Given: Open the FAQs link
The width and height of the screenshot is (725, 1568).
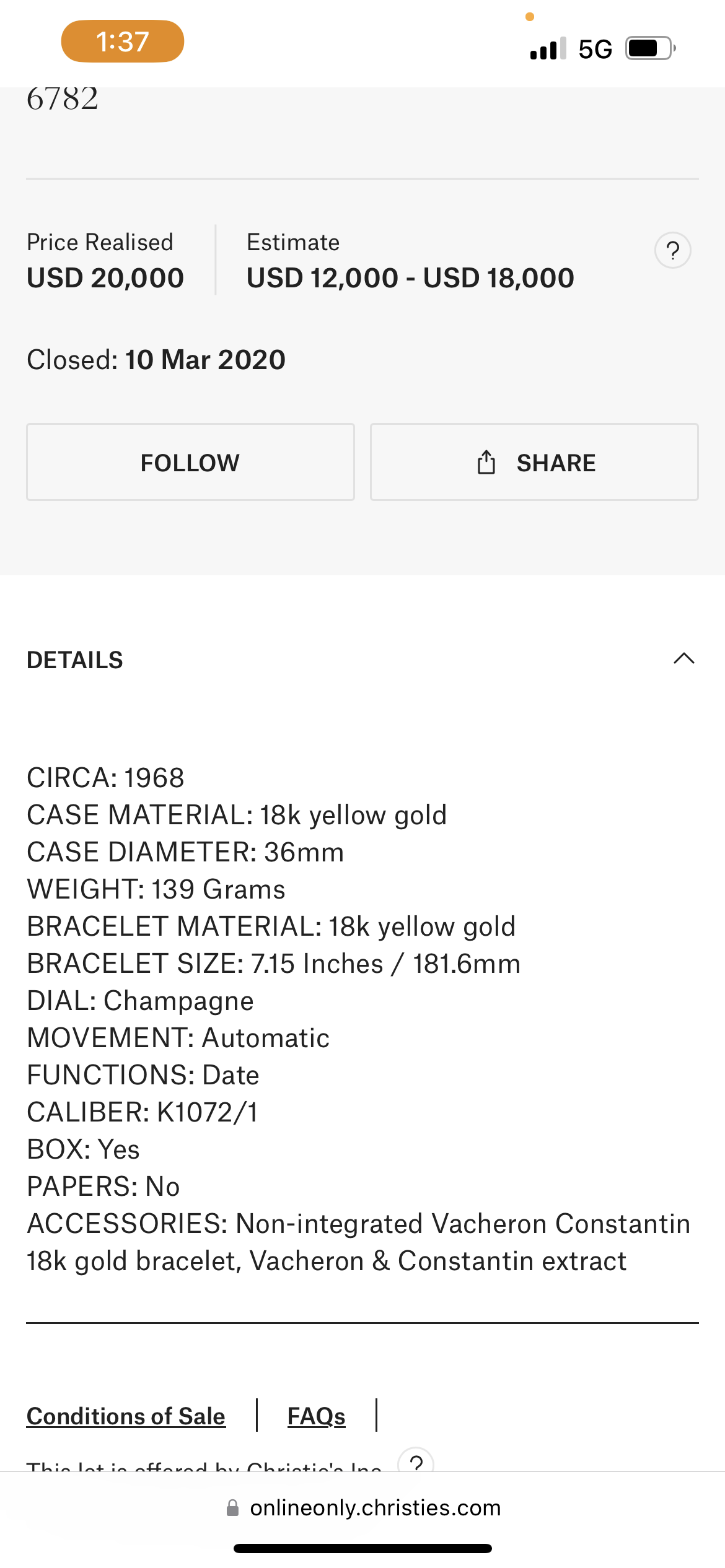Looking at the screenshot, I should coord(316,1417).
